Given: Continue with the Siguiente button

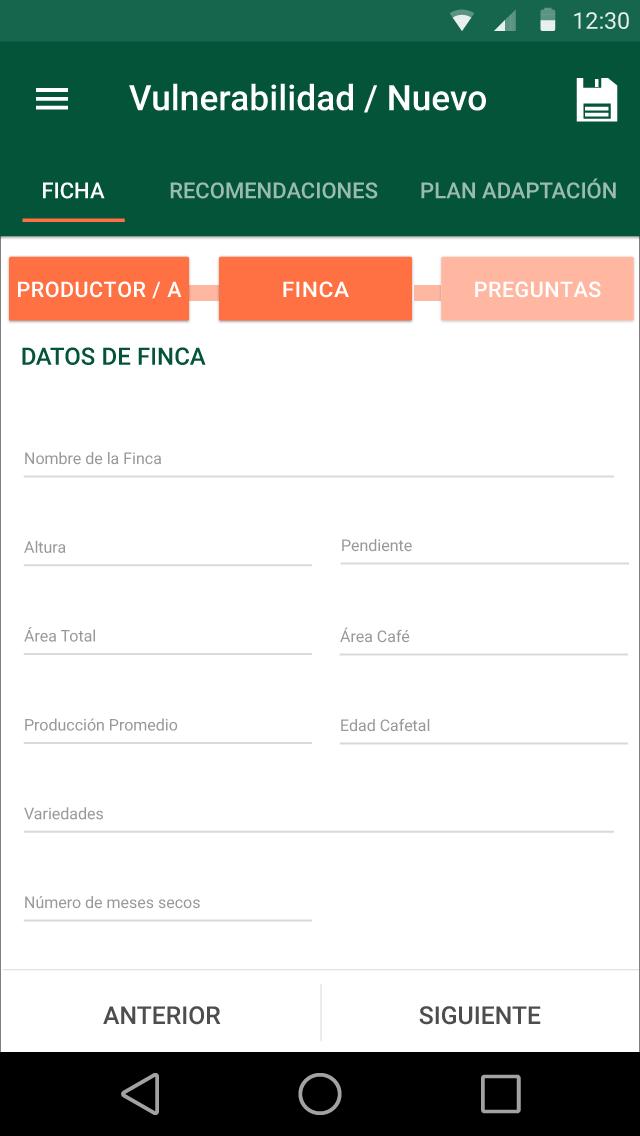Looking at the screenshot, I should [480, 1015].
